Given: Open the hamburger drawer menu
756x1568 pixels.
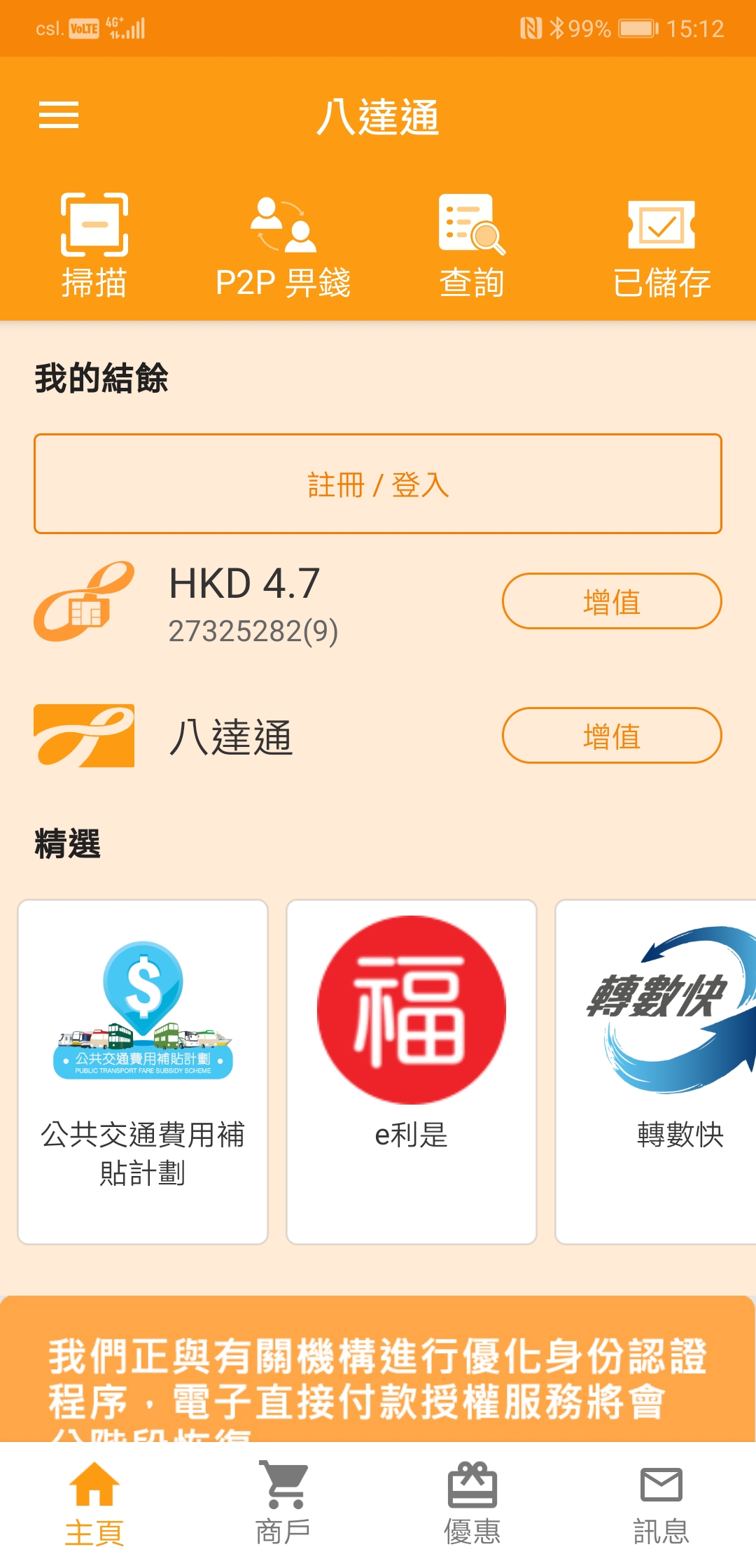Looking at the screenshot, I should [59, 115].
